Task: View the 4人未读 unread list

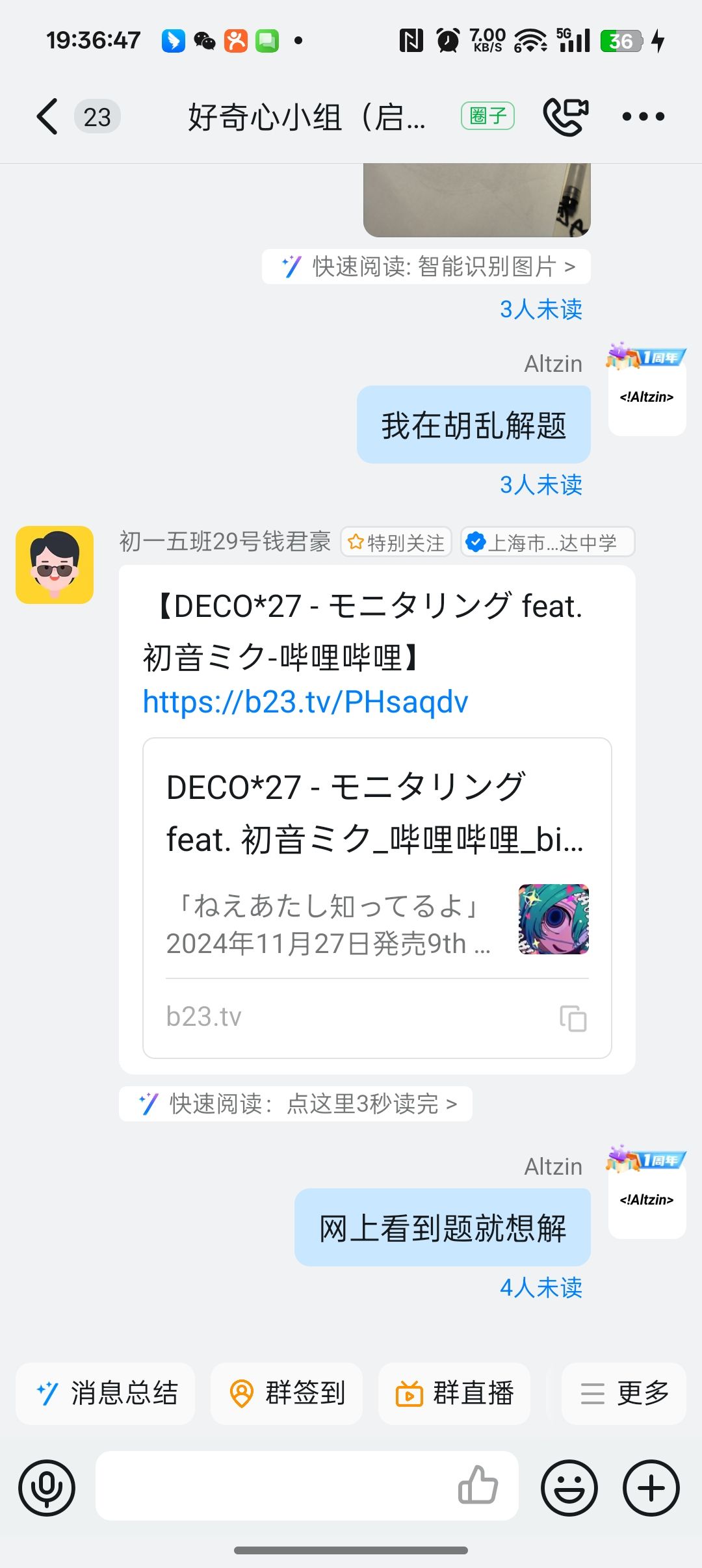Action: [541, 1288]
